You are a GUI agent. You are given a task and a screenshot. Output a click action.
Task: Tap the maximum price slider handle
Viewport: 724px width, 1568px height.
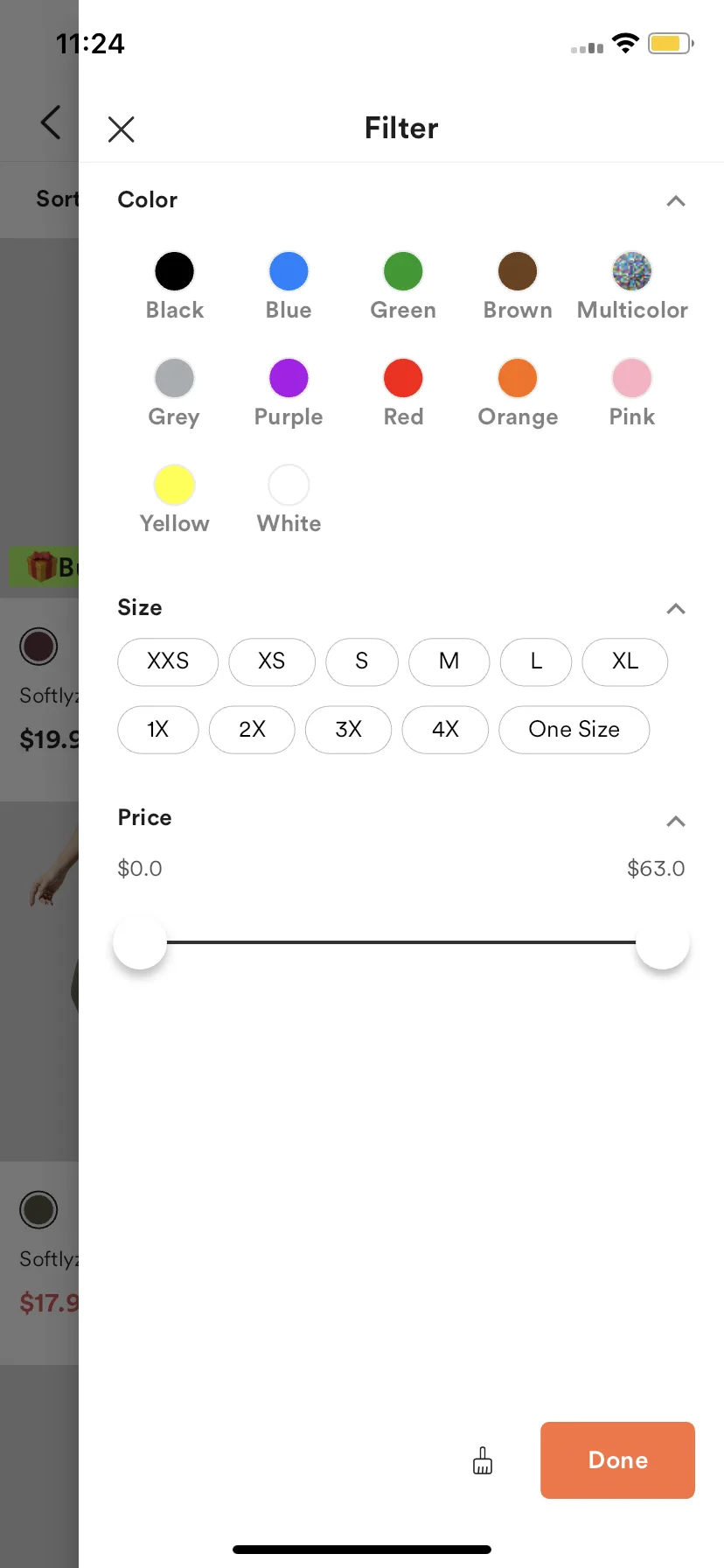663,943
